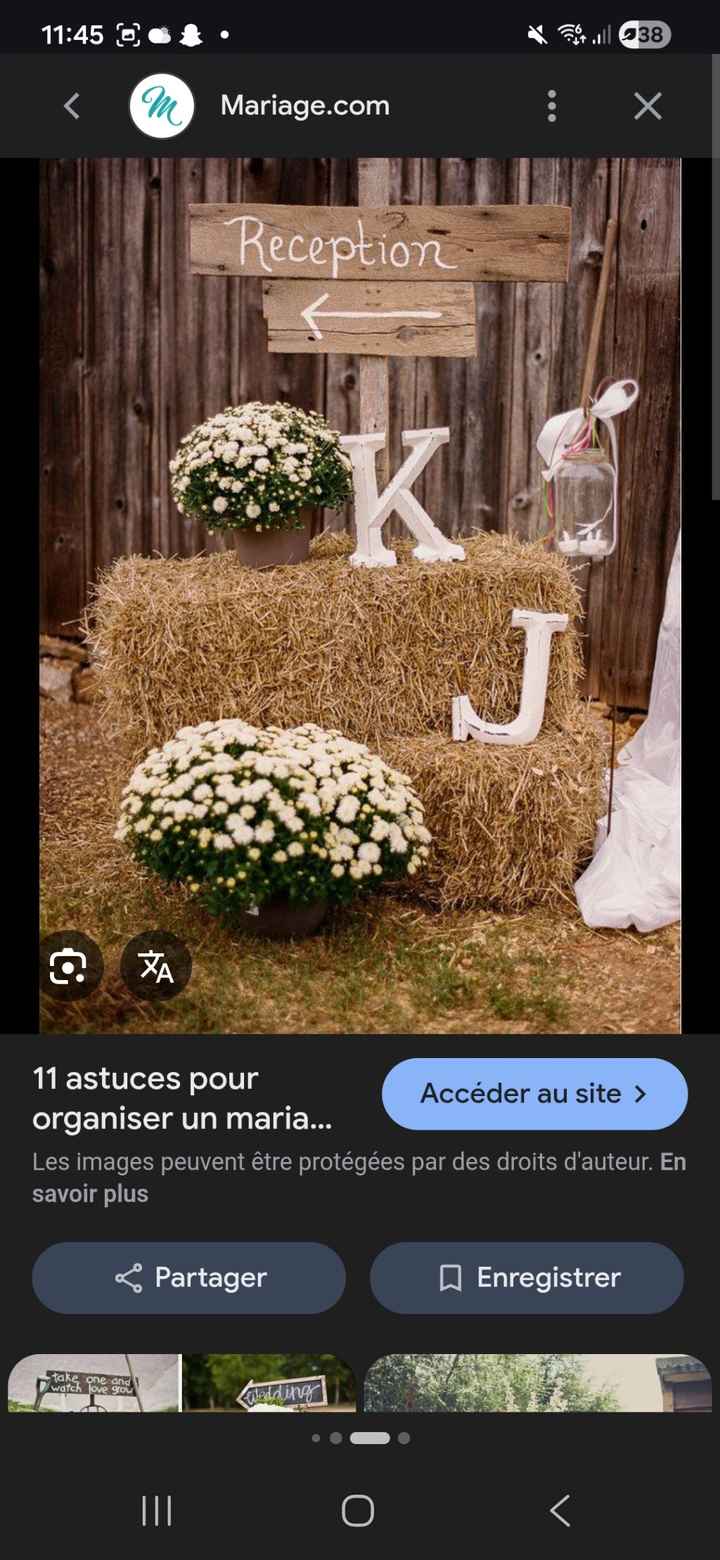Viewport: 720px width, 1560px height.
Task: Tap the left page indicator dot
Action: 316,1437
